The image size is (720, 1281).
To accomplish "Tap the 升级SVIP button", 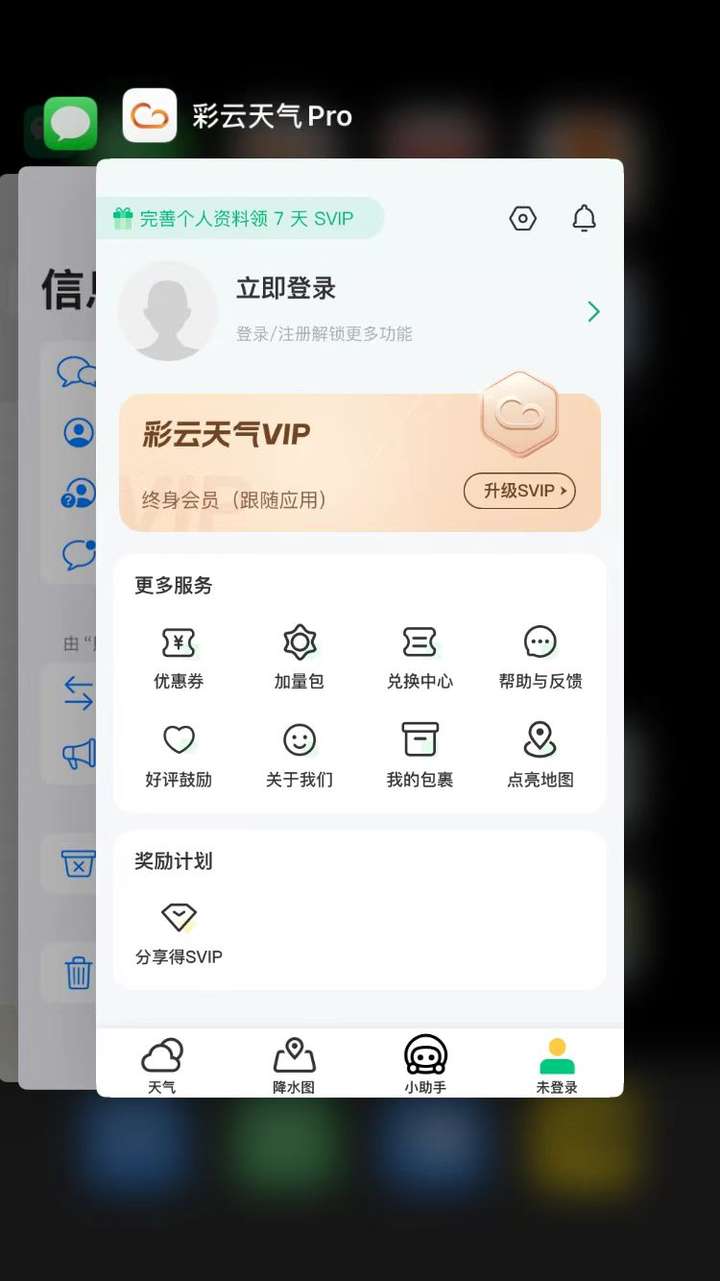I will tap(519, 490).
